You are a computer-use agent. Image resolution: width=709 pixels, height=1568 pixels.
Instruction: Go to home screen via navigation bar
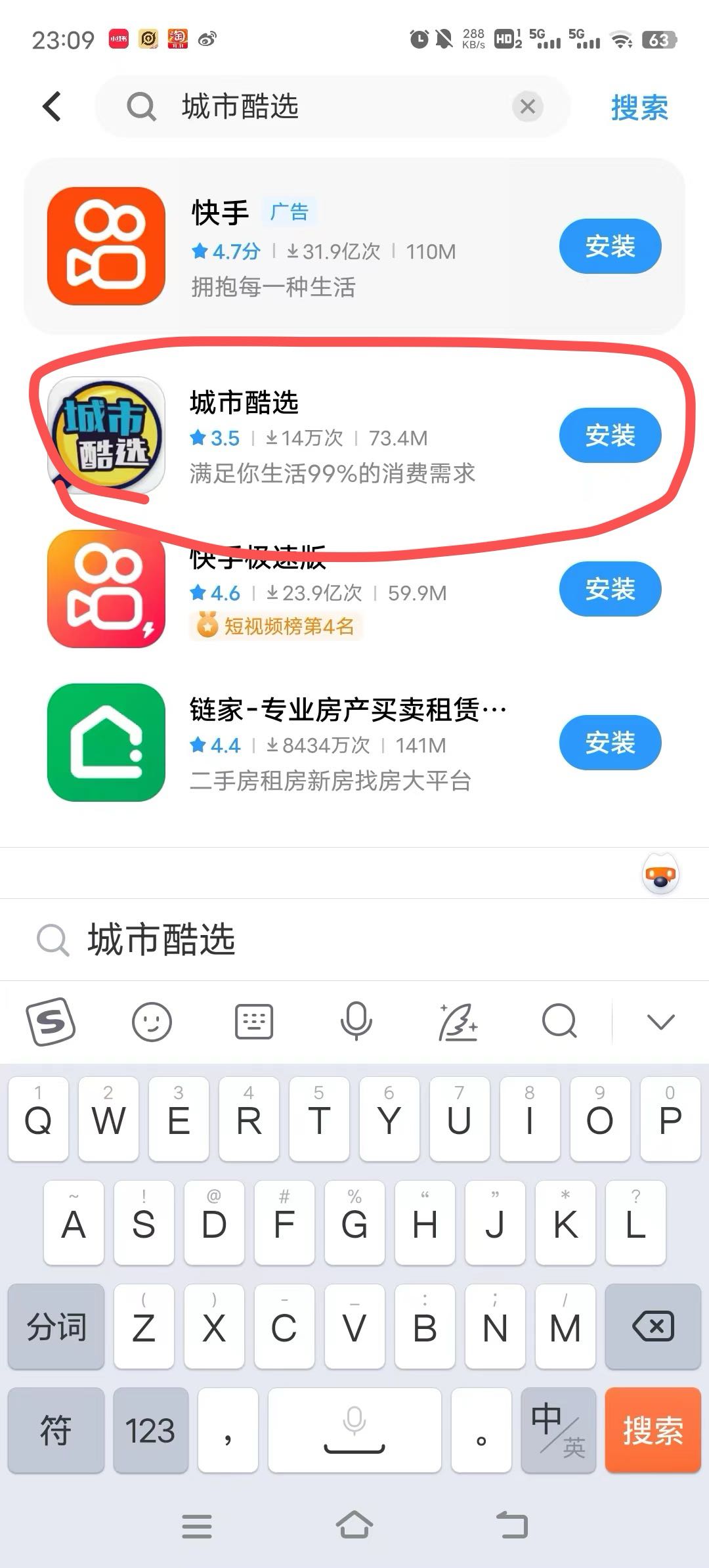click(x=354, y=1525)
